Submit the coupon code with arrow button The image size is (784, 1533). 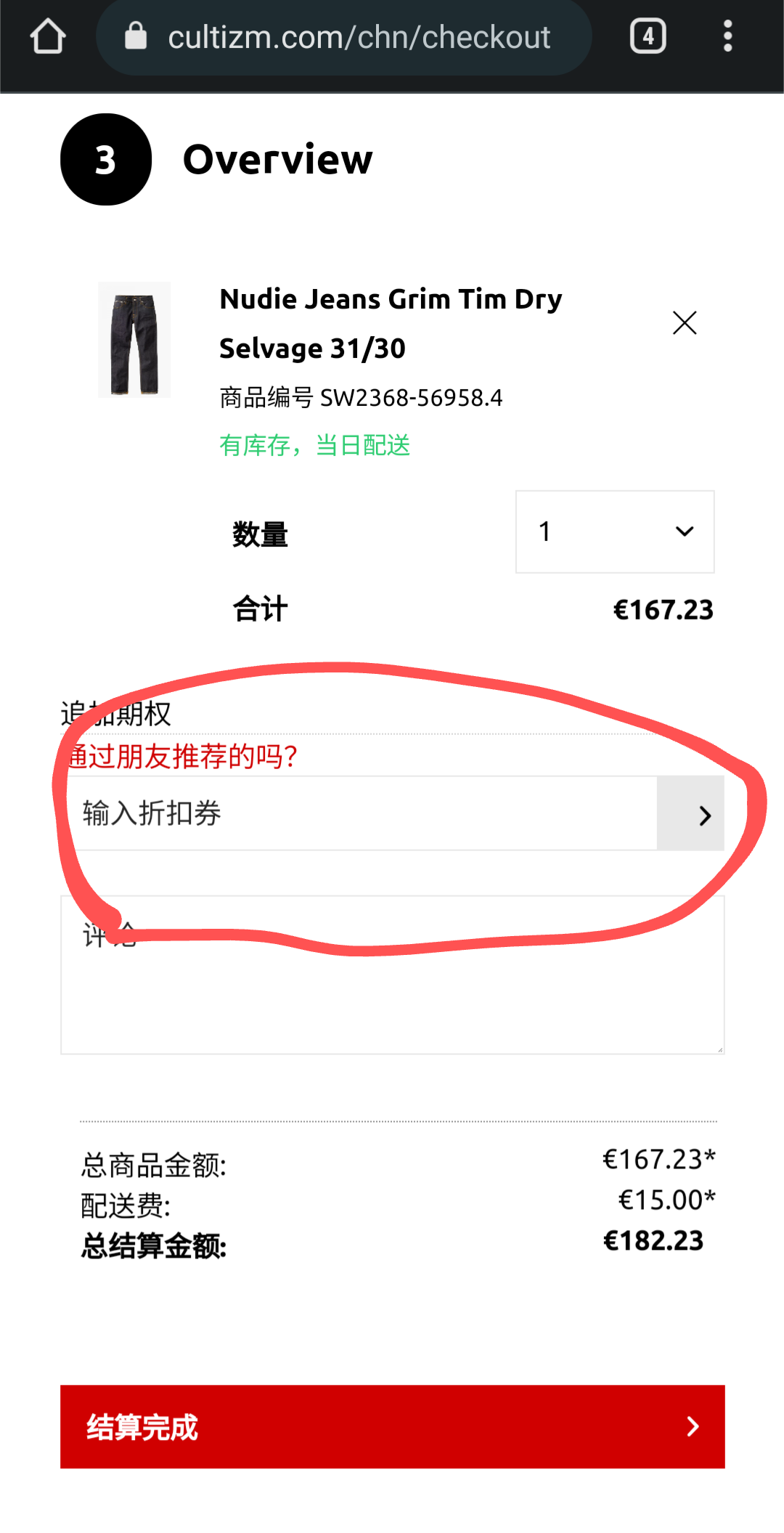691,813
